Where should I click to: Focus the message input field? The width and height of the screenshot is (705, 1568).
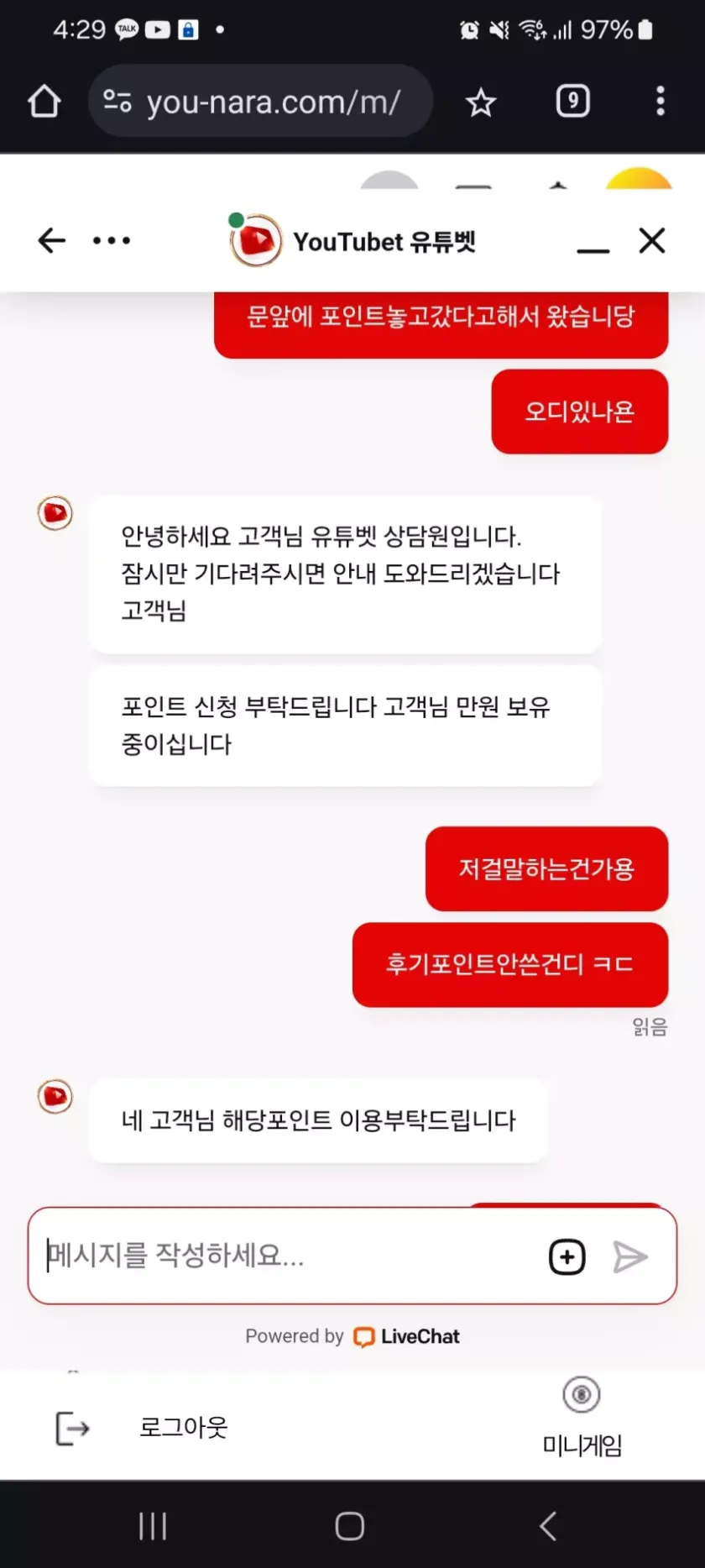285,1256
